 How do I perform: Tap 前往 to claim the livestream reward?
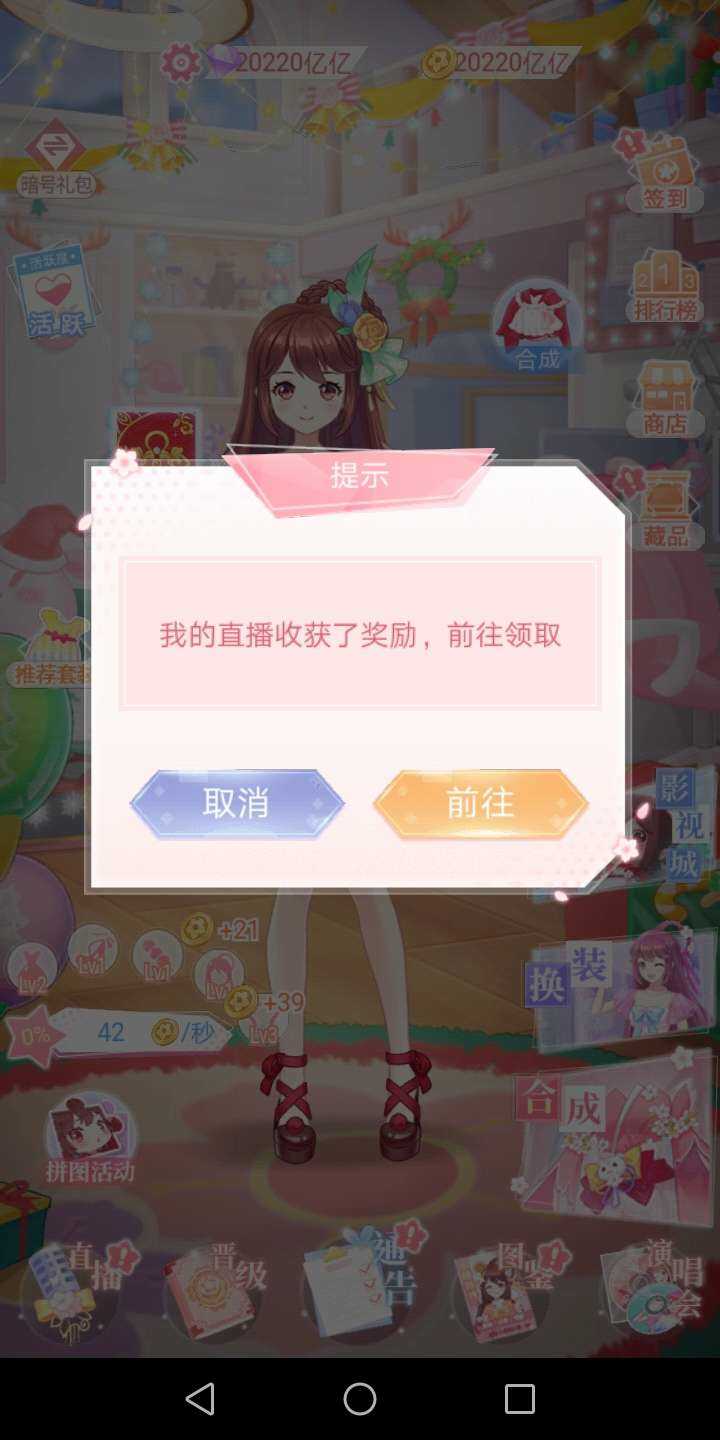click(x=480, y=804)
